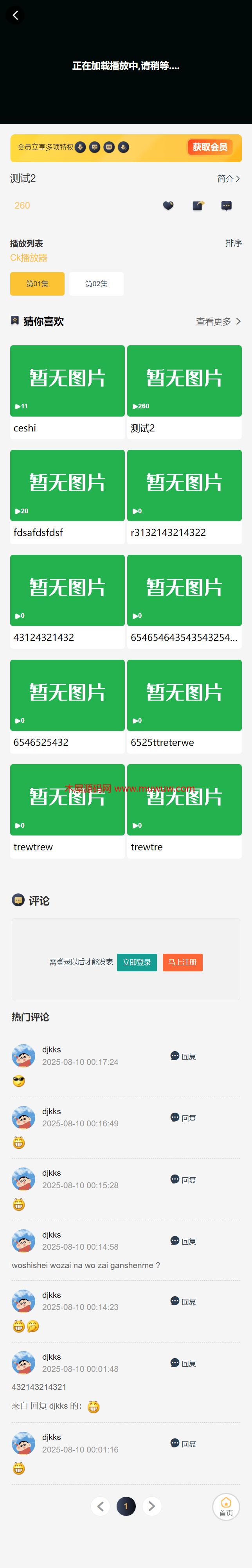Expand the 简介 section
The height and width of the screenshot is (1568, 252).
click(x=228, y=179)
